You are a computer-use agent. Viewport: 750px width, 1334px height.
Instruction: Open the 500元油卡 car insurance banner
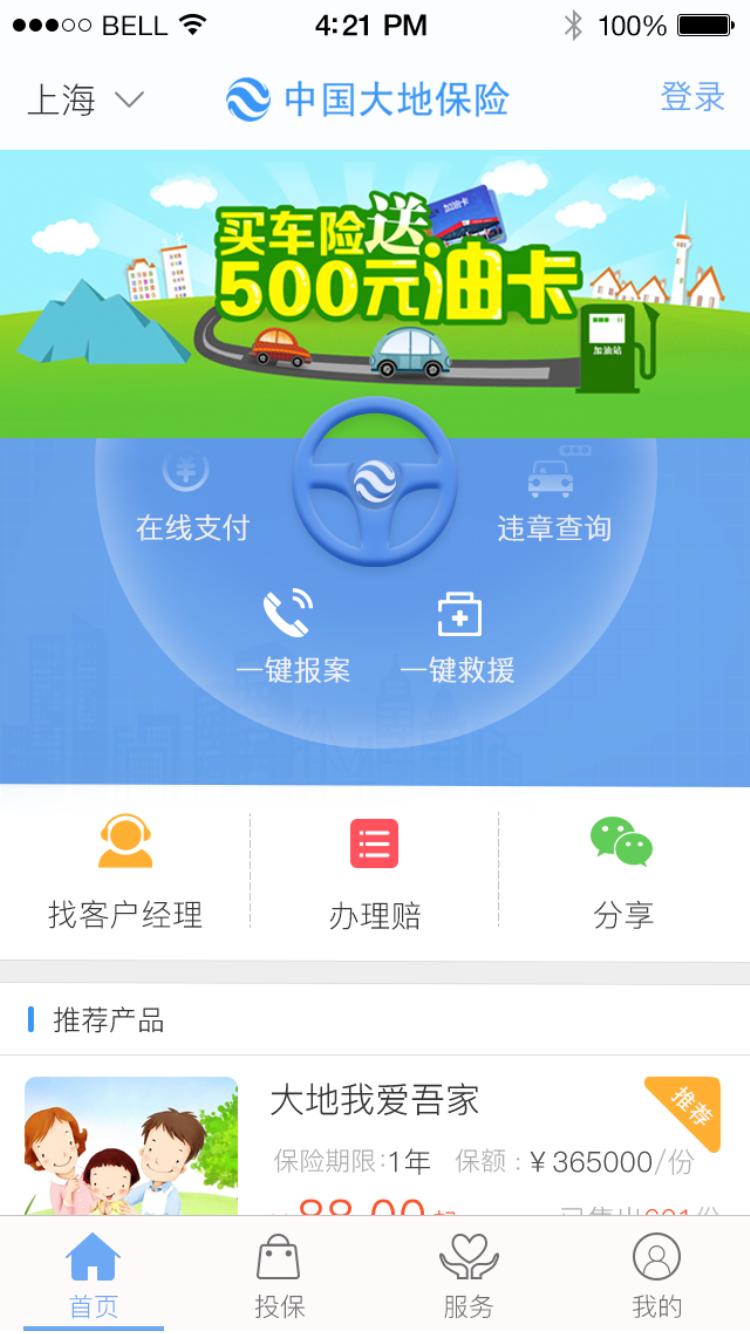coord(375,294)
